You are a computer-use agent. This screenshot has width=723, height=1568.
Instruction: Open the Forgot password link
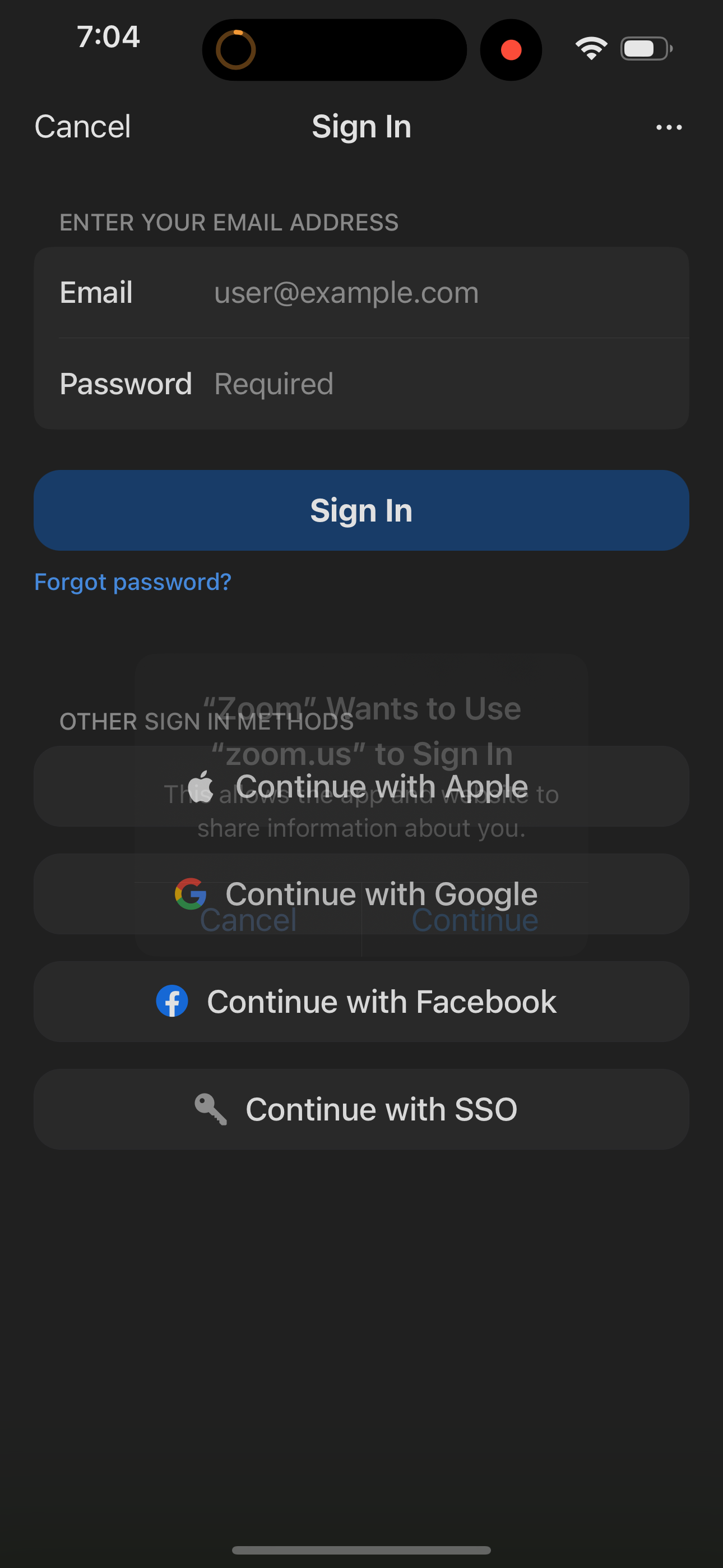133,582
